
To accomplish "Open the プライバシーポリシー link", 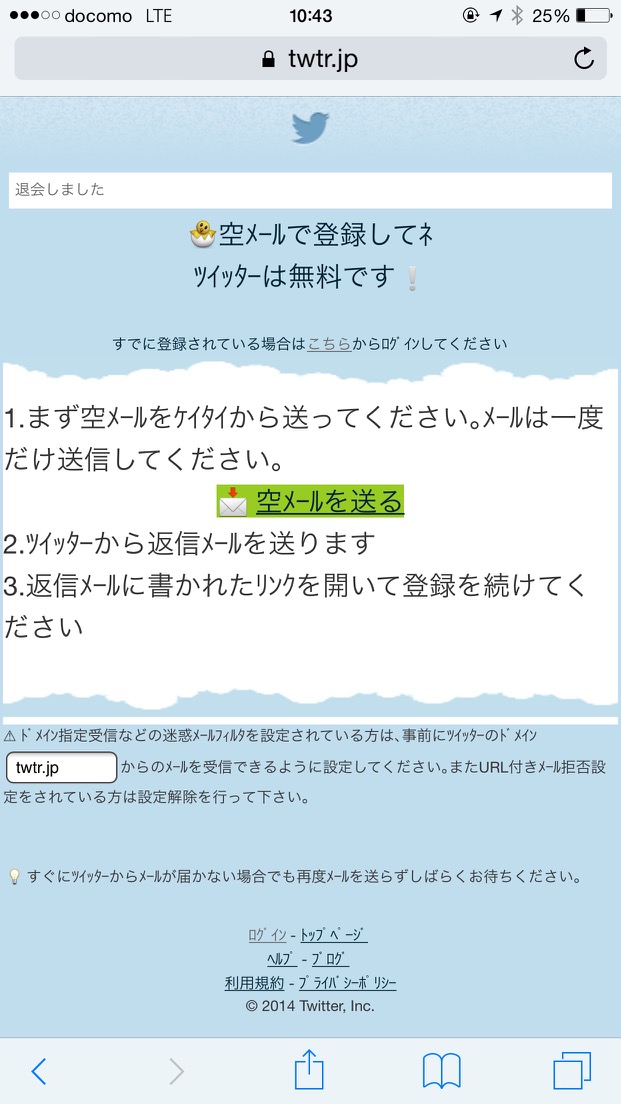I will point(346,983).
